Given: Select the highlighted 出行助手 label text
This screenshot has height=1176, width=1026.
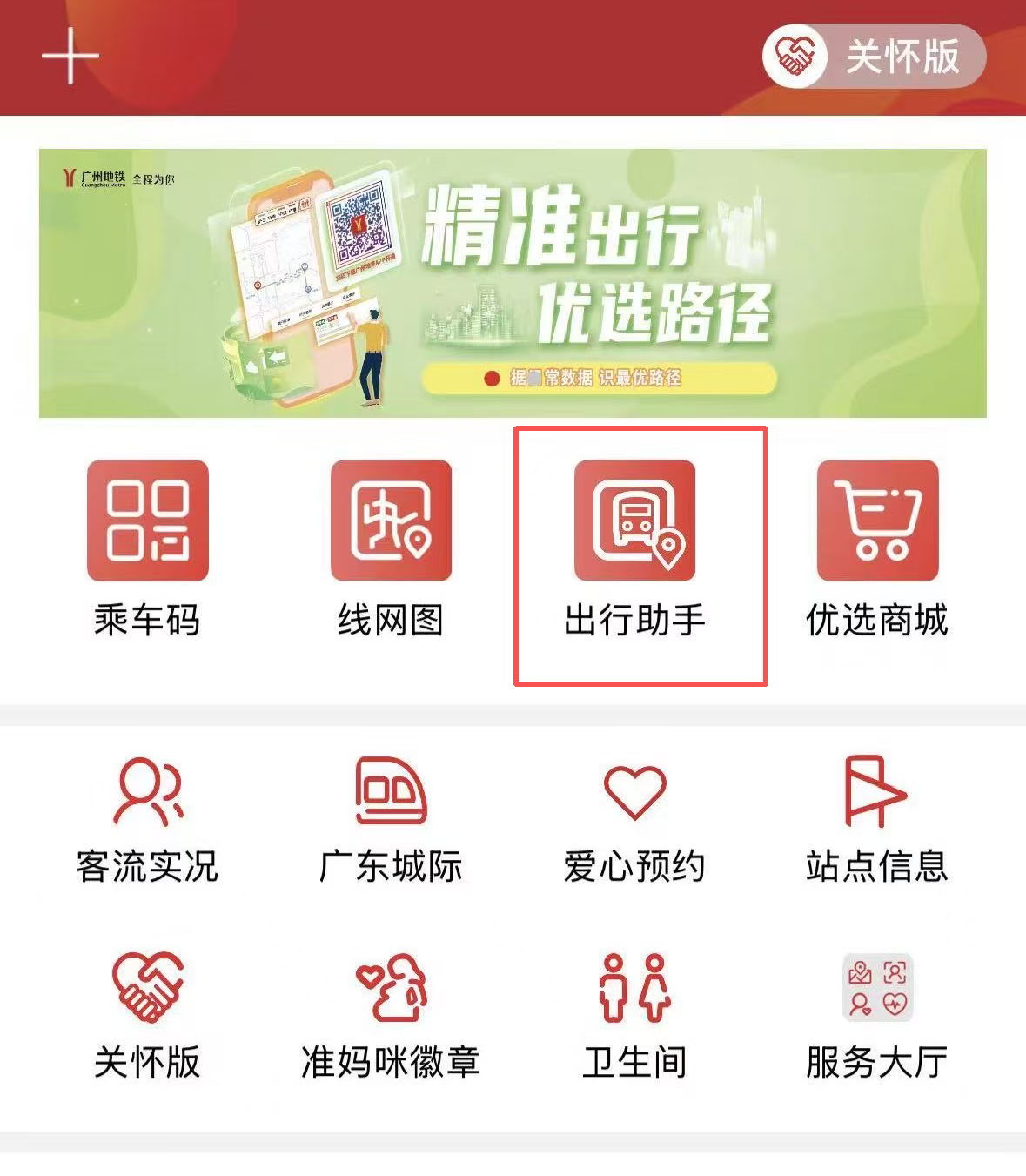Looking at the screenshot, I should [x=634, y=620].
